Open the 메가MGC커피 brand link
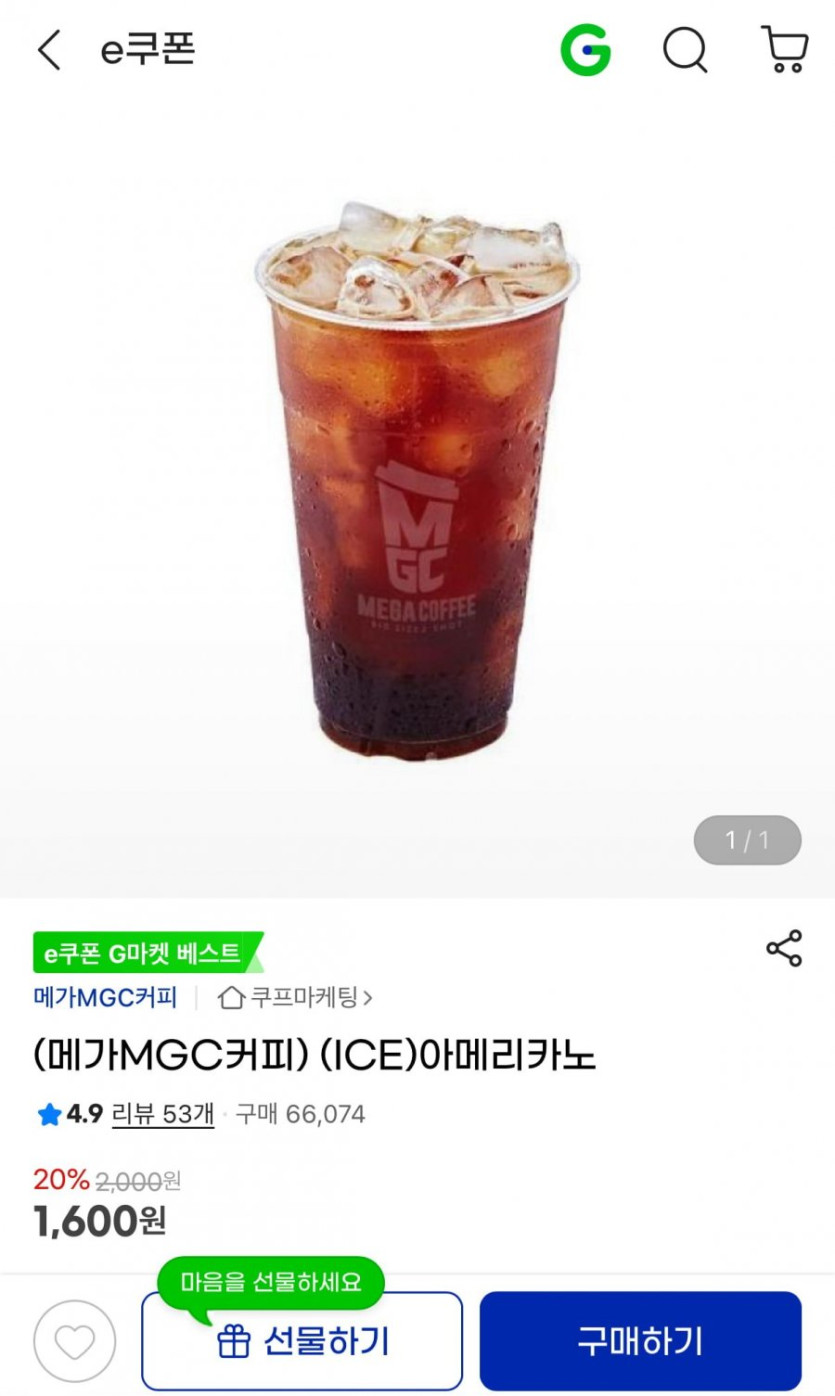835x1396 pixels. click(105, 997)
